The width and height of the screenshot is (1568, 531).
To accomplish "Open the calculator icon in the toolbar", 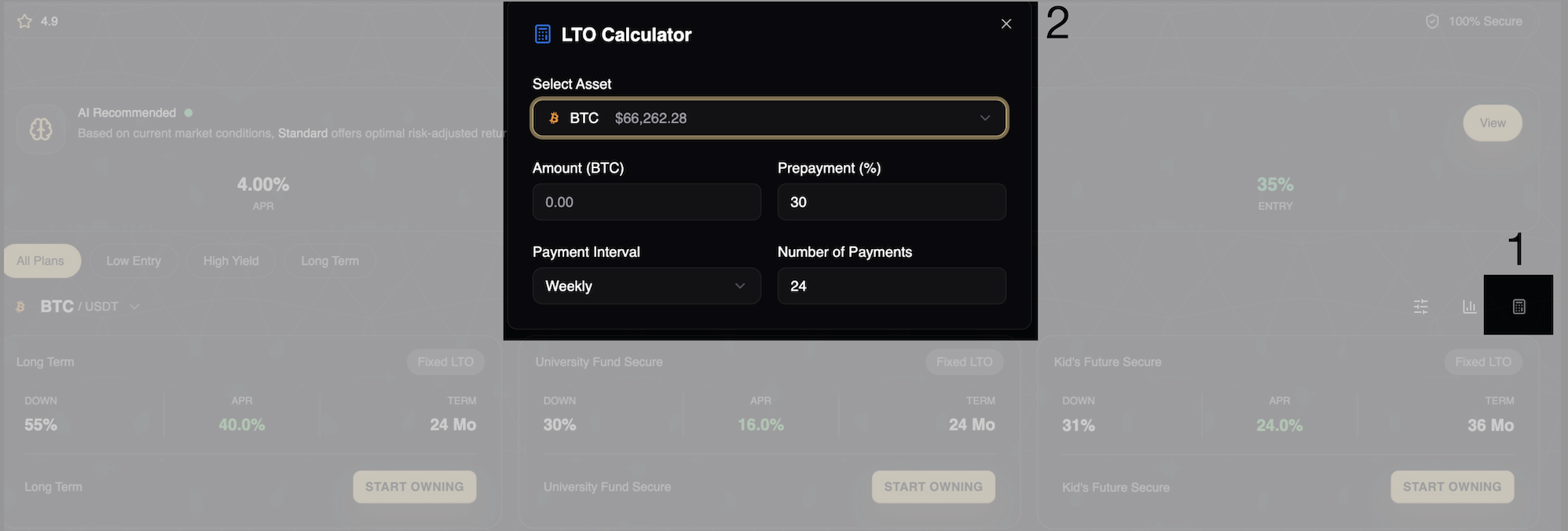I will [1519, 306].
